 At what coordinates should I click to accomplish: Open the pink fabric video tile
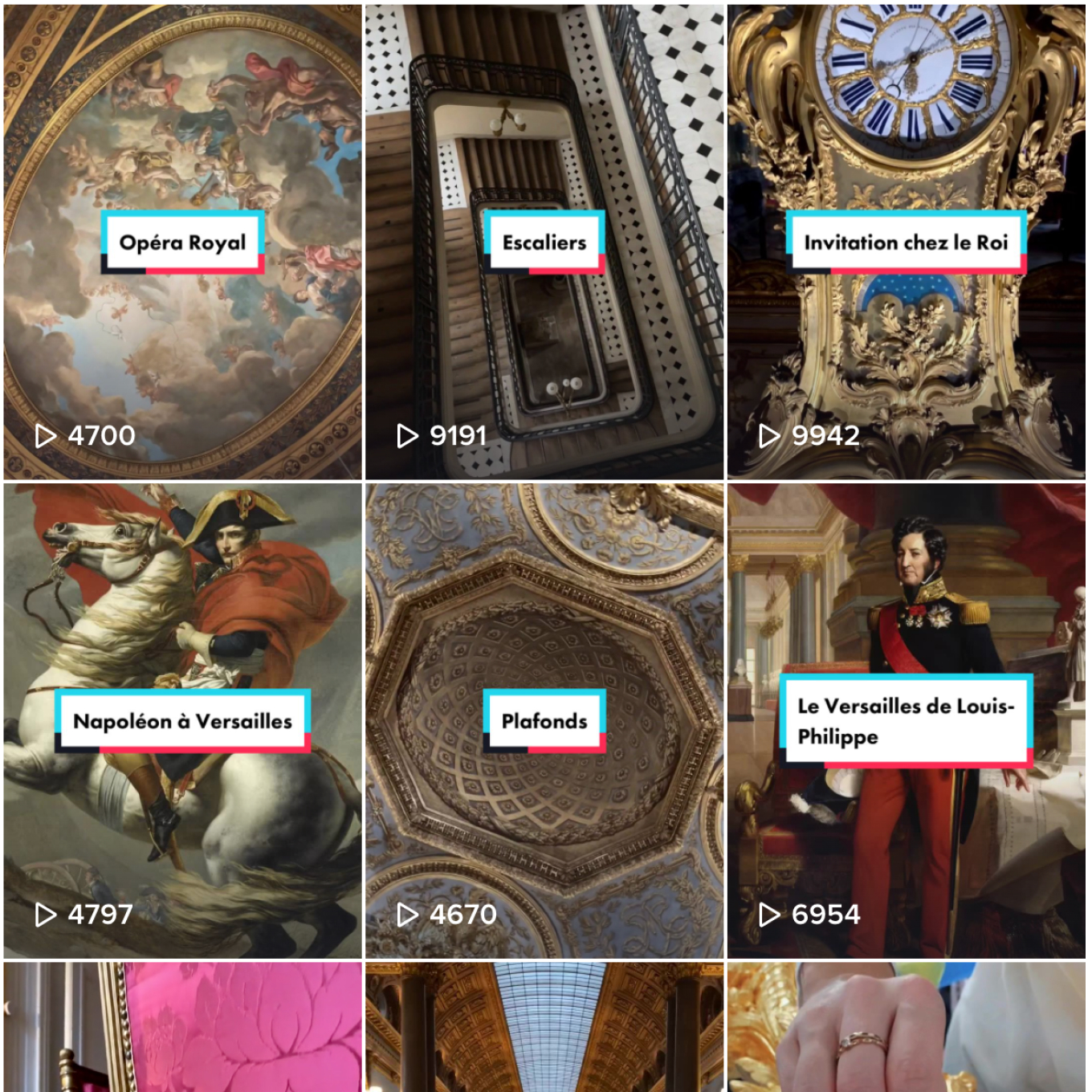pos(182,1028)
